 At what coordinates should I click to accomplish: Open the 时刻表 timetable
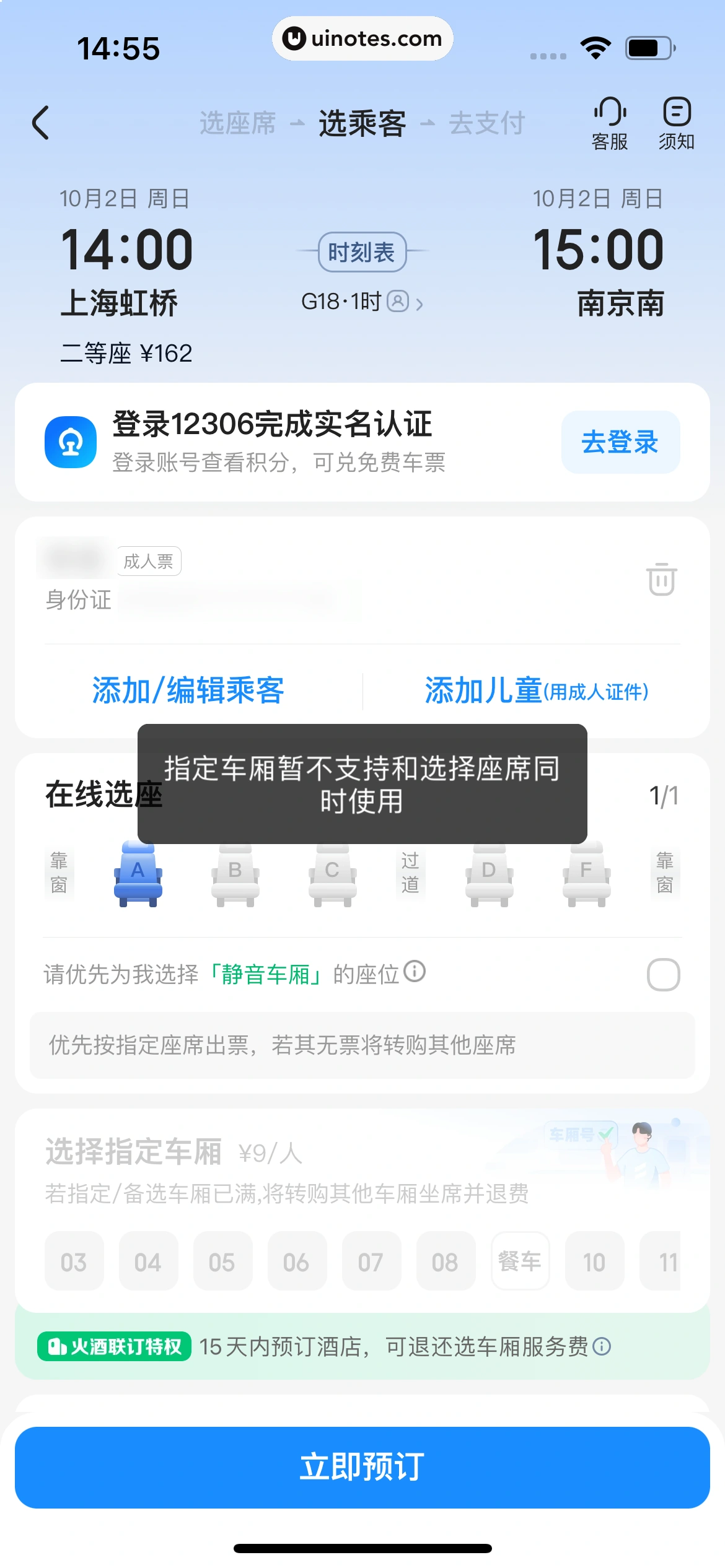point(362,252)
